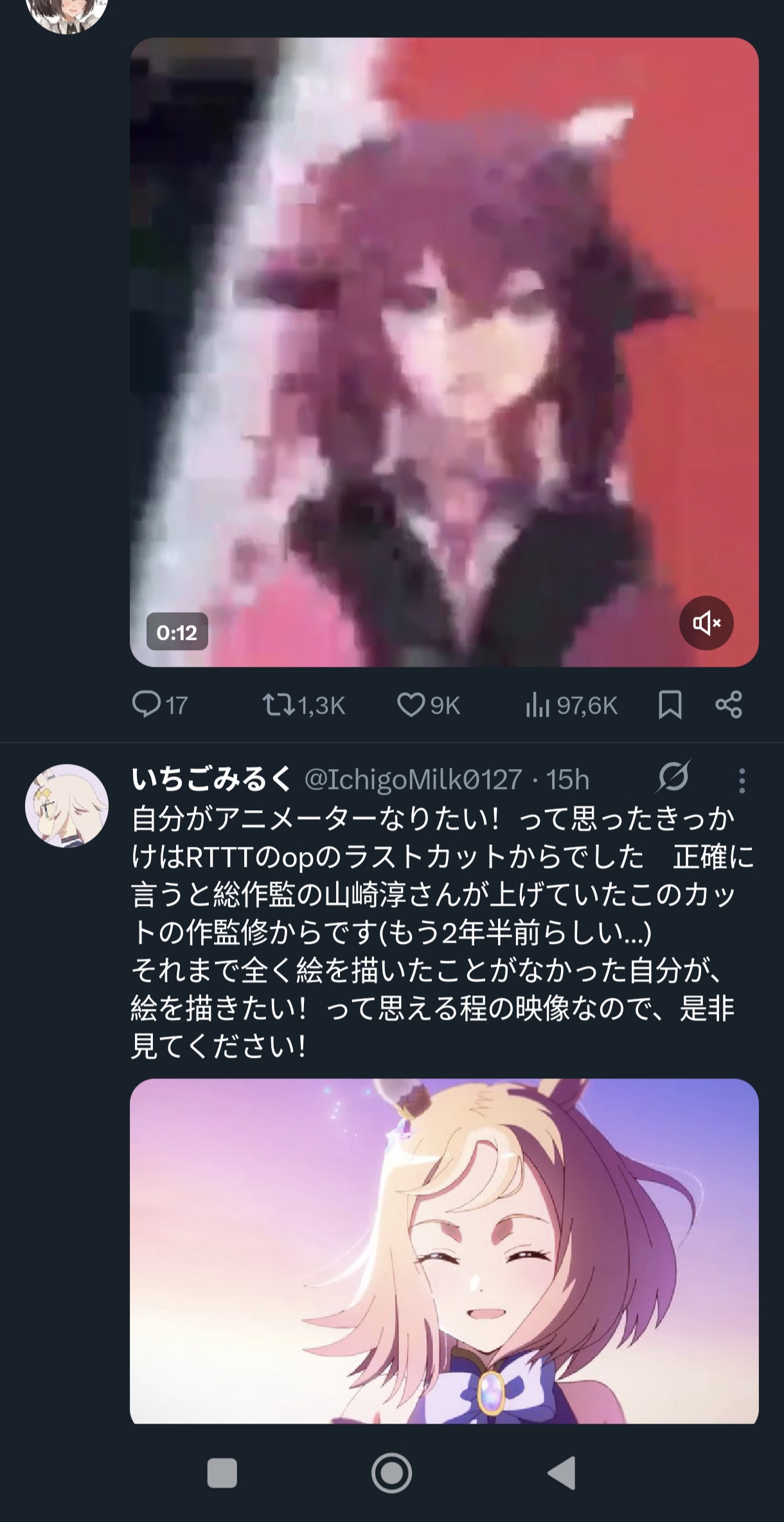This screenshot has height=1522, width=784.
Task: Repost the tweet with 1,3K reposts
Action: (304, 705)
